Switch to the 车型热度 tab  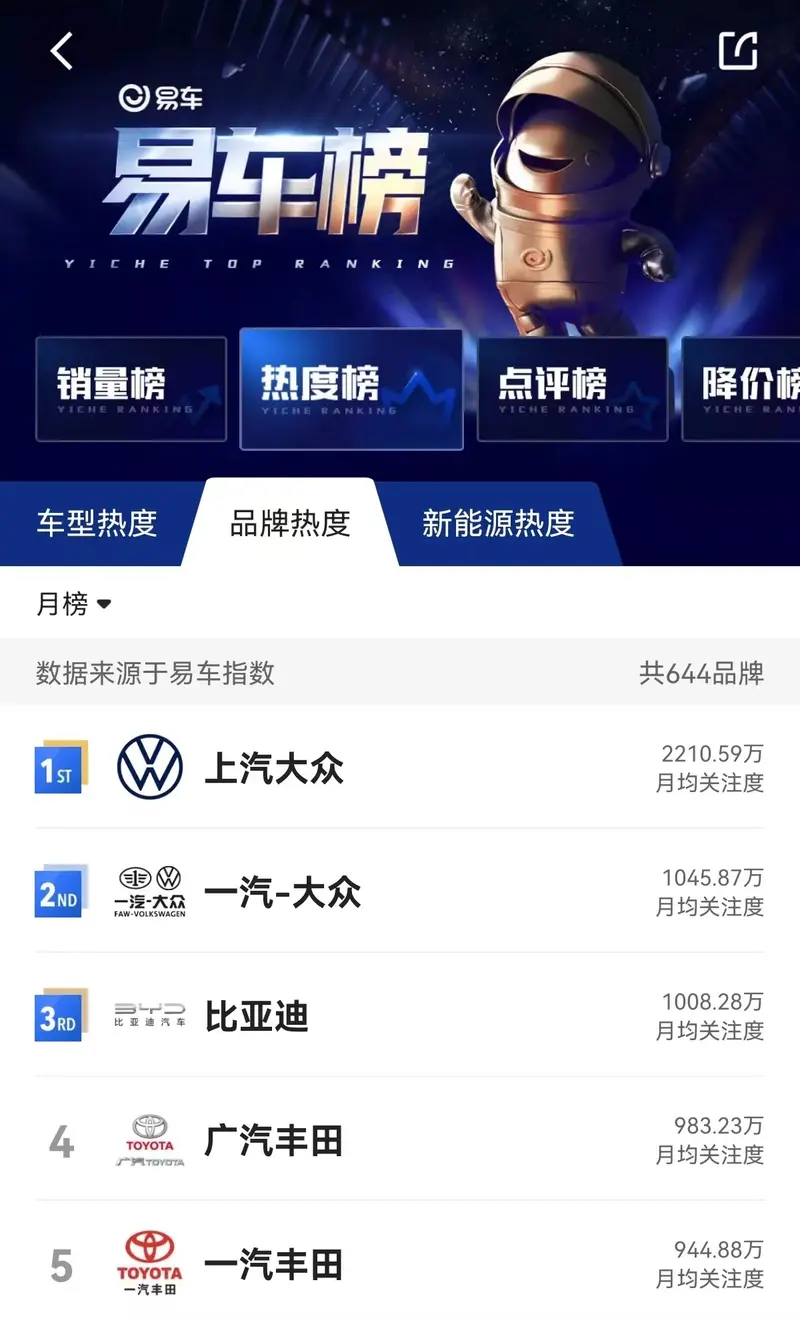97,523
